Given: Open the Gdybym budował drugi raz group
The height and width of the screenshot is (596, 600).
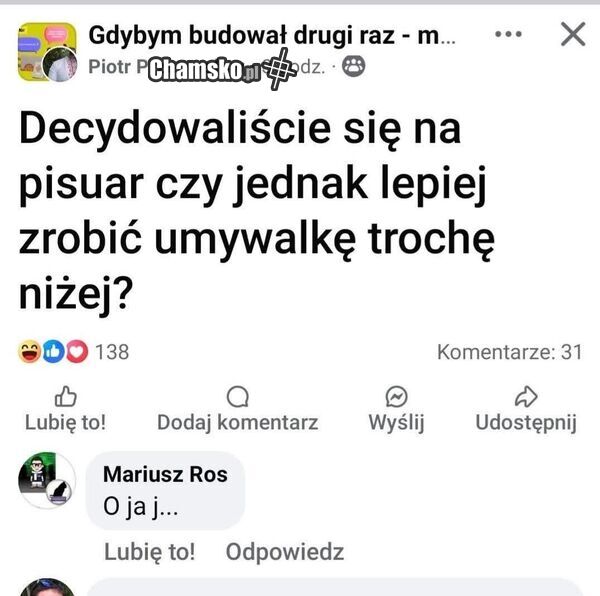Looking at the screenshot, I should click(272, 35).
